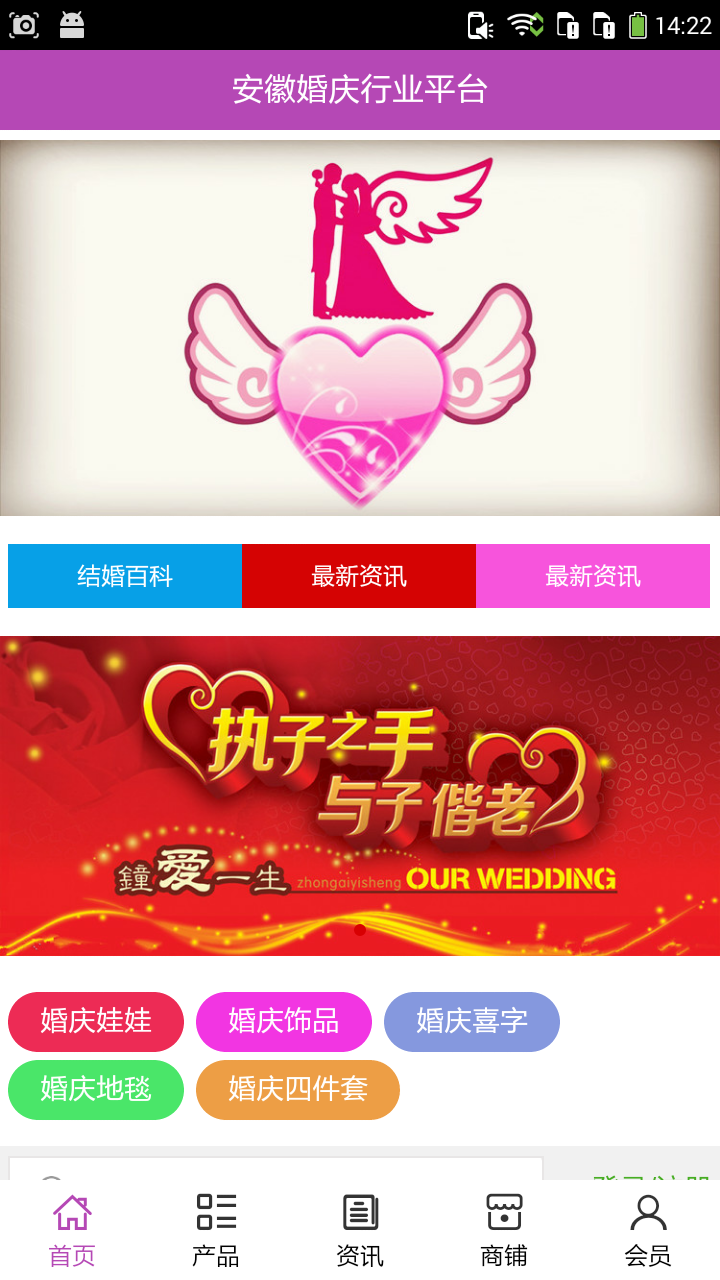Tap the pink 最新资讯 button
Viewport: 720px width, 1280px height.
tap(593, 576)
